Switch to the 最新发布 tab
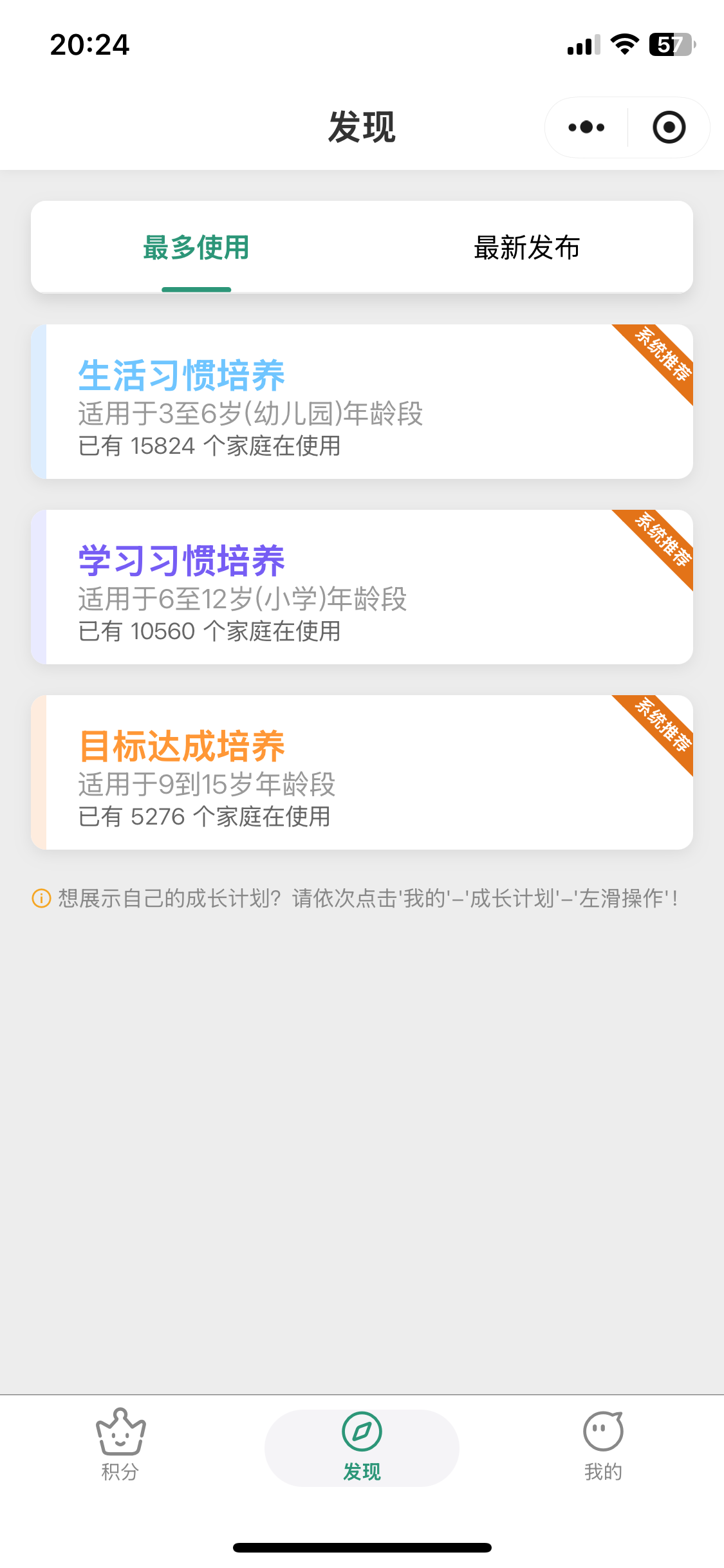 (527, 247)
